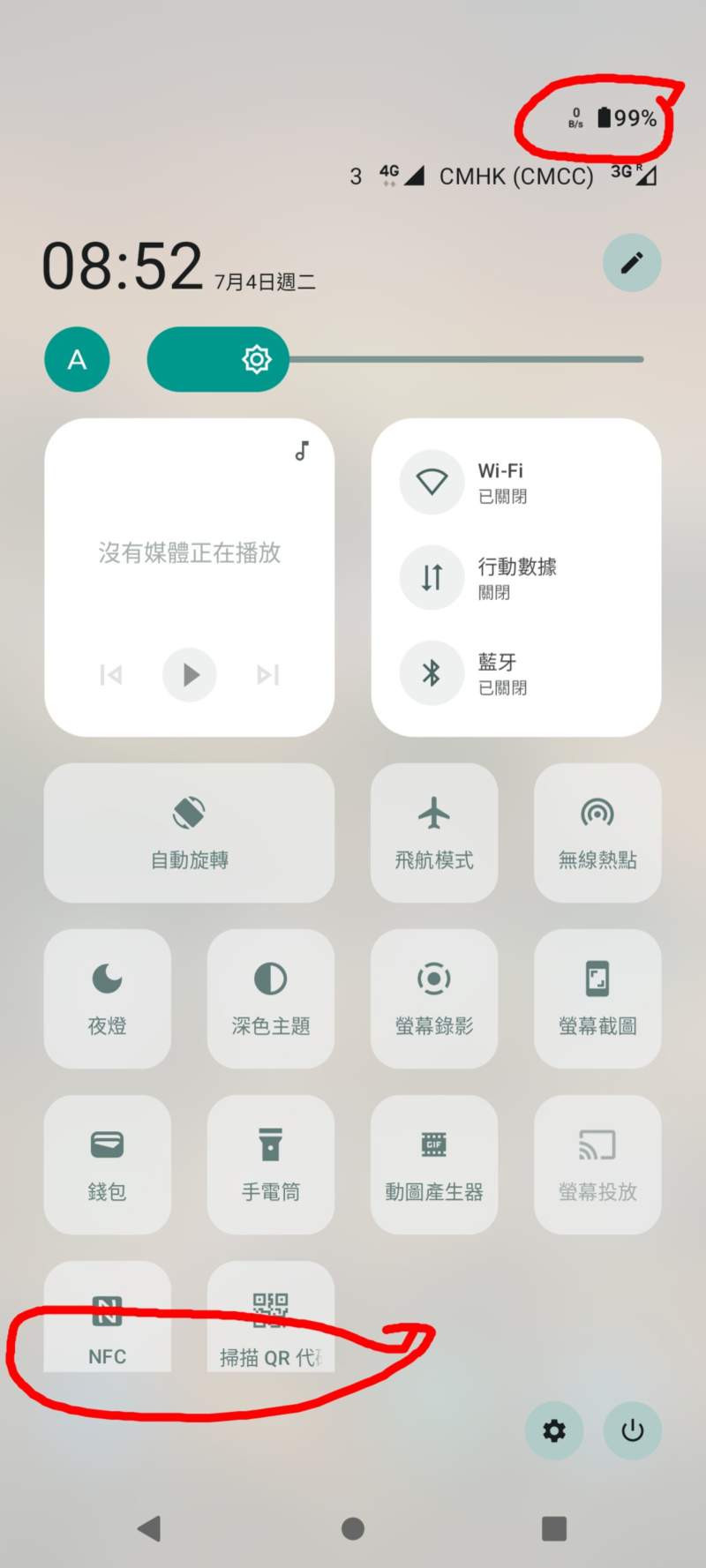Edit the quick settings tiles with the pencil
Screen dimensions: 706x1568
pyautogui.click(x=632, y=263)
